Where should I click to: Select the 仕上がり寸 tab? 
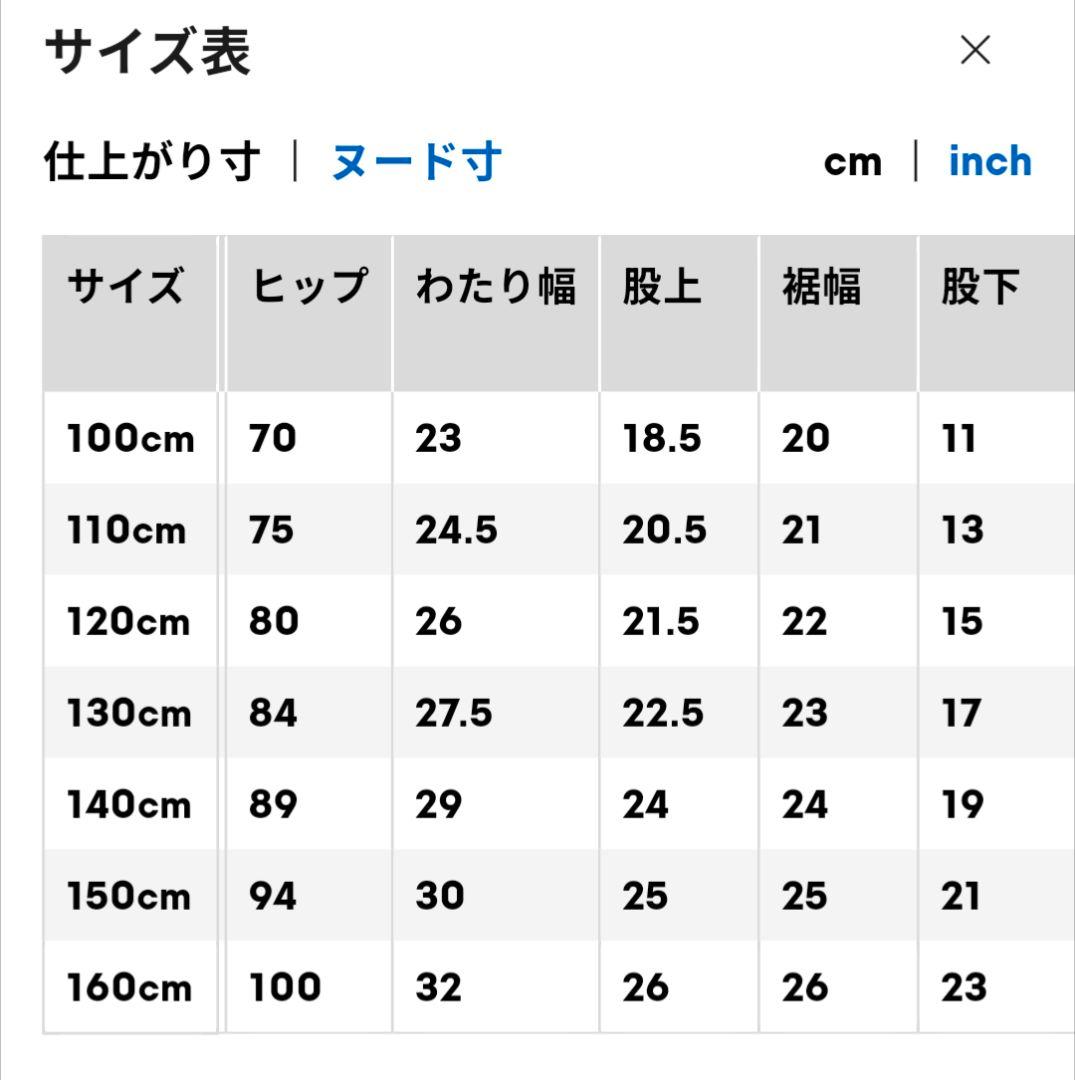152,162
